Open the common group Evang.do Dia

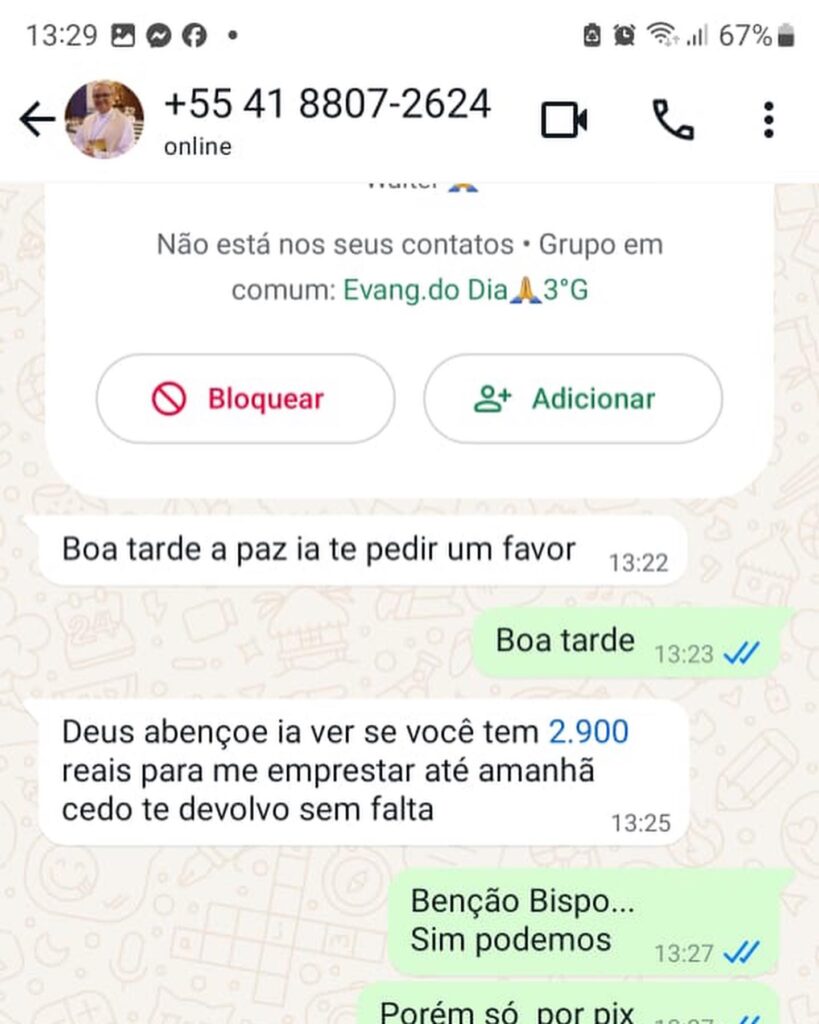465,290
